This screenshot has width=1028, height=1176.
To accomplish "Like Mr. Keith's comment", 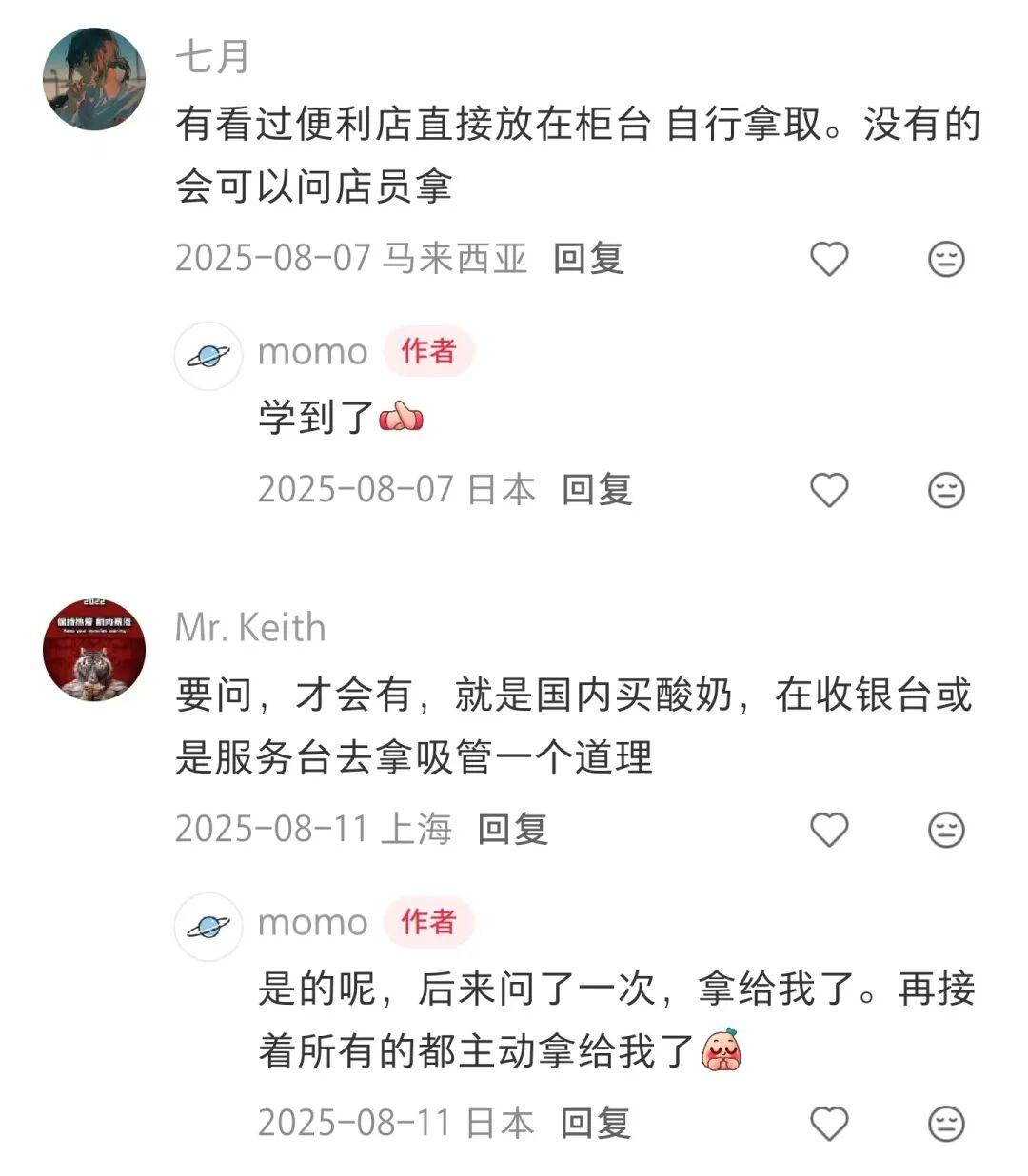I will (828, 830).
